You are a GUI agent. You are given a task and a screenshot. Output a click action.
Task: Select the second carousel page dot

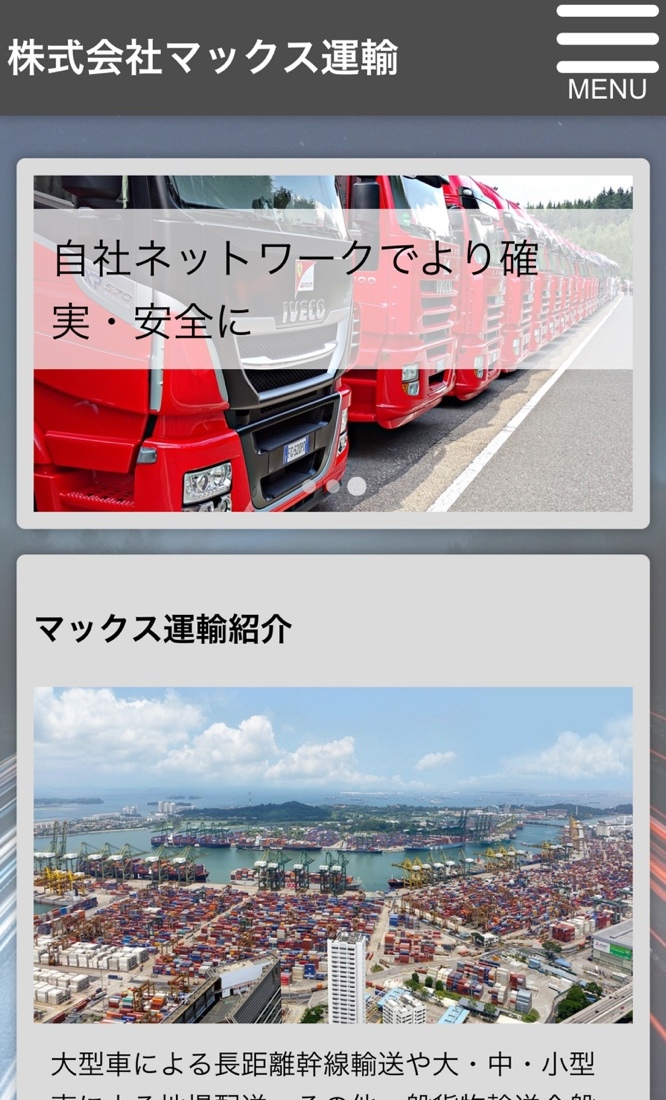tap(333, 486)
